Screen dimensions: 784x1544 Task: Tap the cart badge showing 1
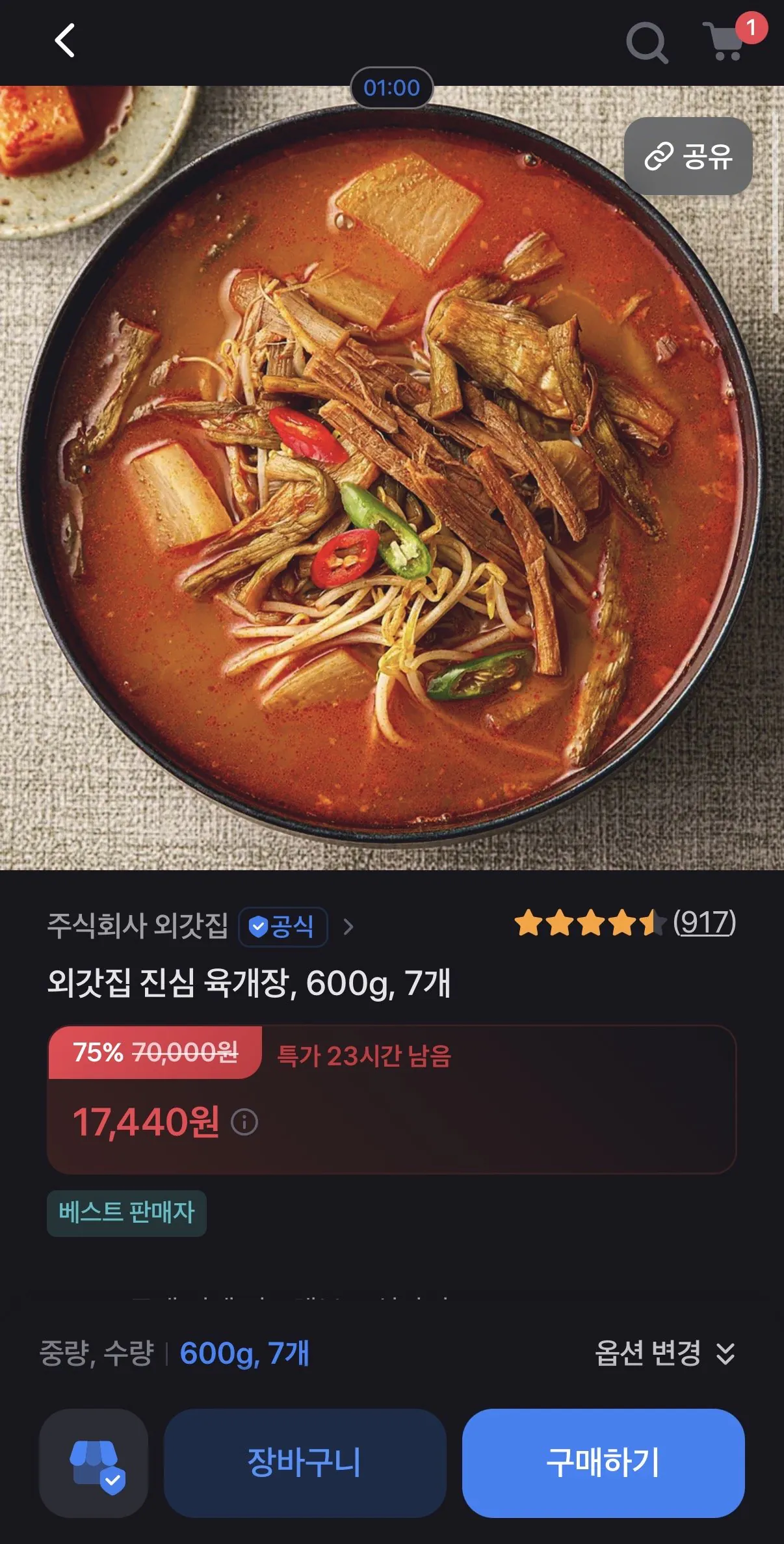click(x=751, y=28)
